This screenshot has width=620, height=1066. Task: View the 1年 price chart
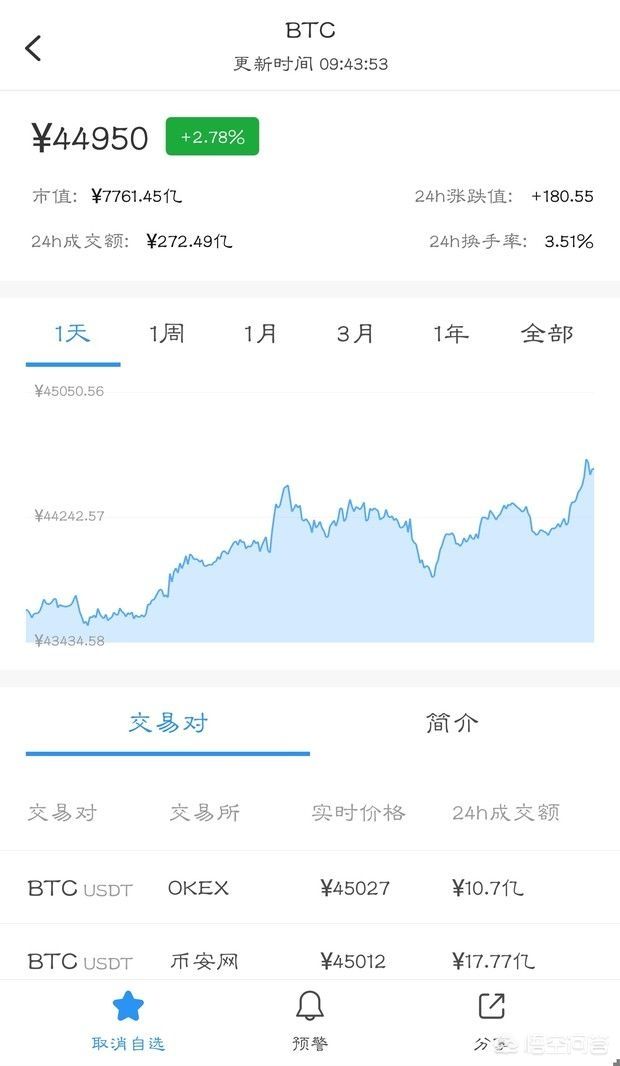[x=451, y=334]
